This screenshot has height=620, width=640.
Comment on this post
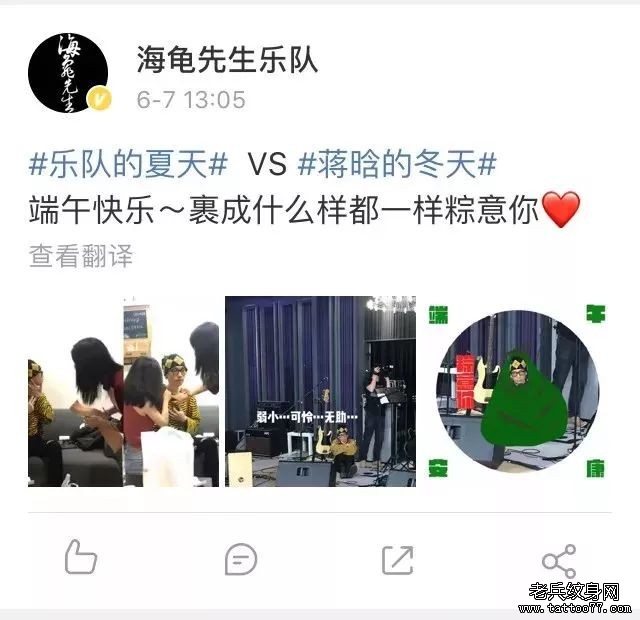pyautogui.click(x=240, y=558)
